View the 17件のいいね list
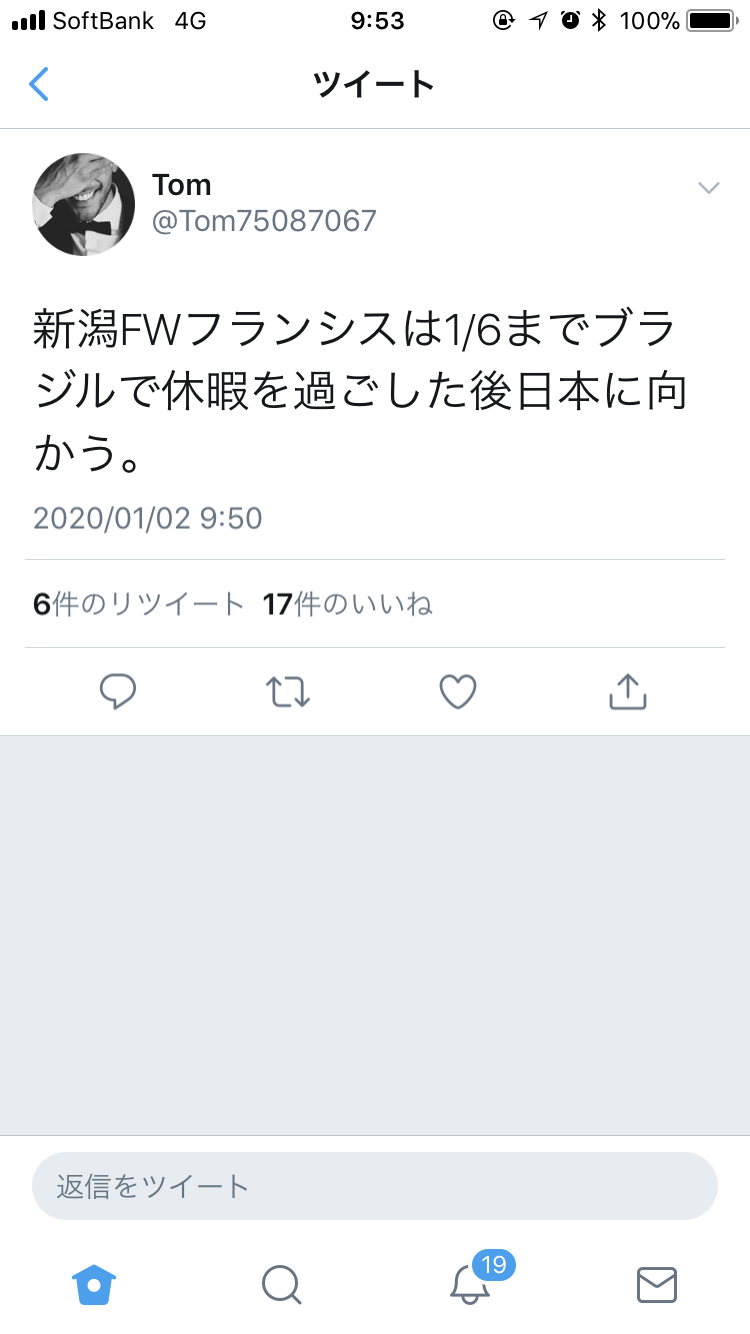 [348, 604]
